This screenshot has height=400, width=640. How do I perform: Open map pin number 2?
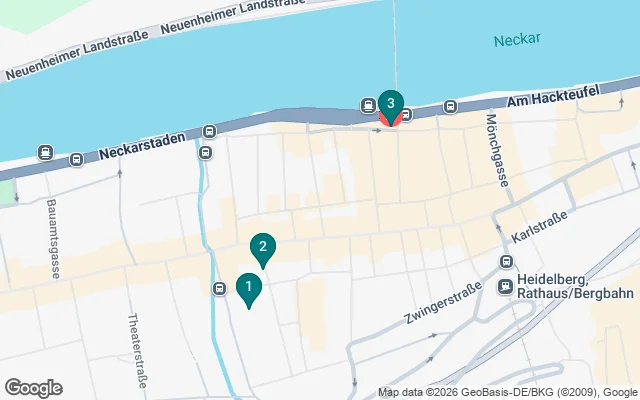coord(262,248)
